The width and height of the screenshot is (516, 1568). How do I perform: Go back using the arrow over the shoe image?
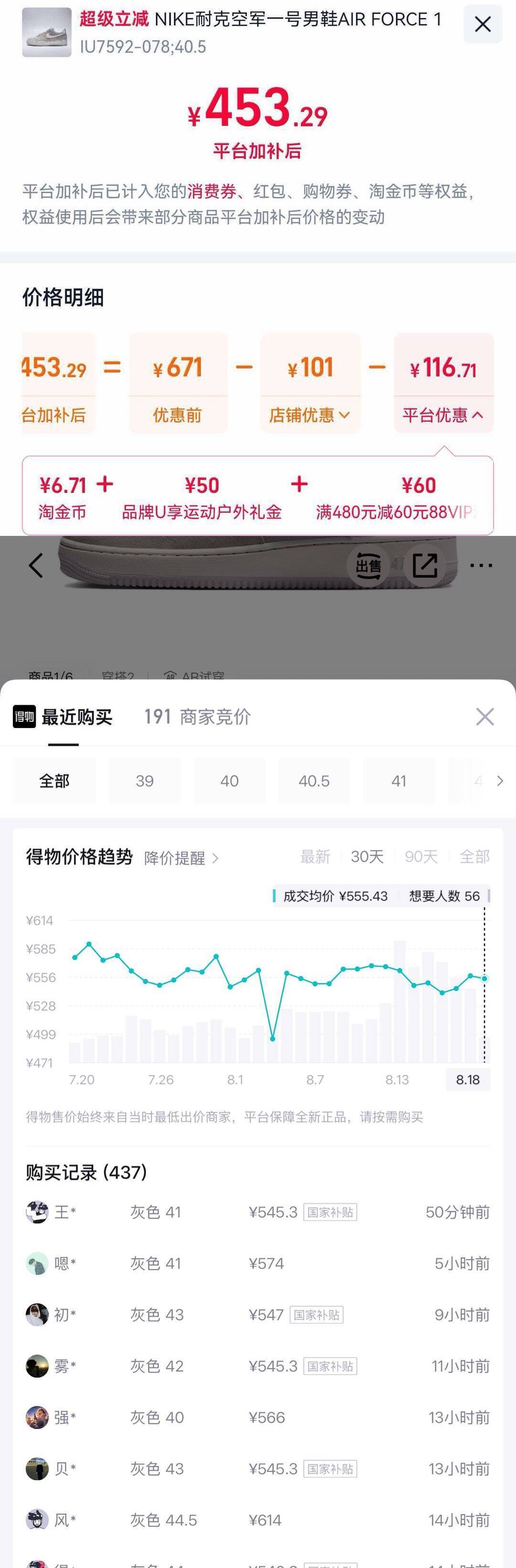click(36, 566)
